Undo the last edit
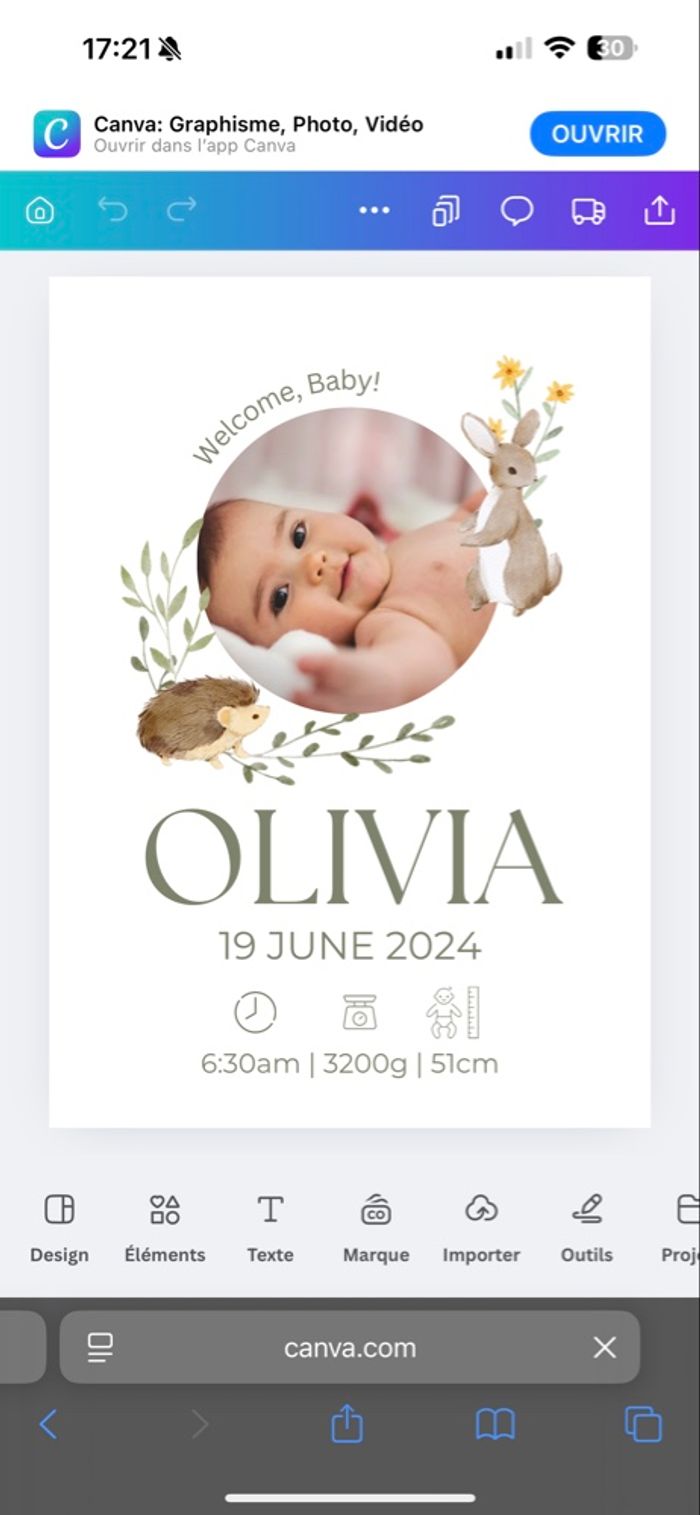Screen dimensions: 700x1515 (x=112, y=210)
